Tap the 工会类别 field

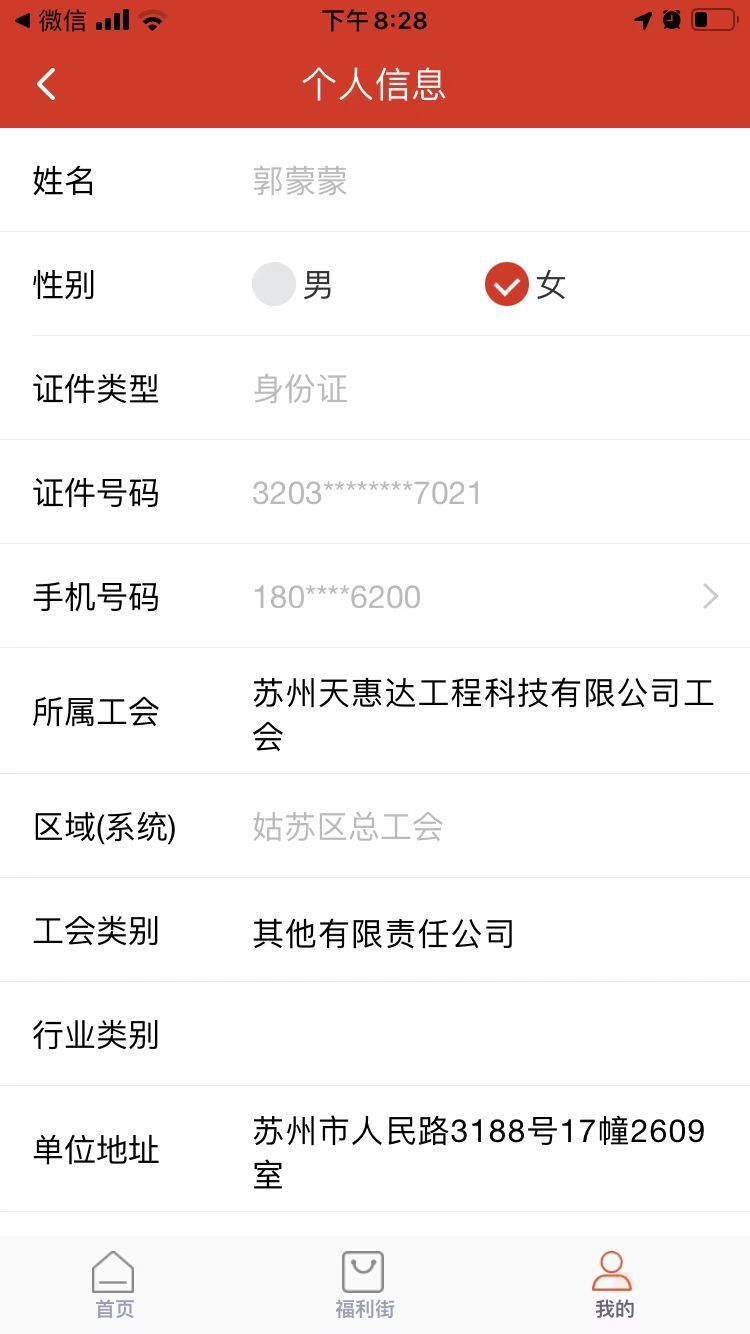[x=375, y=931]
